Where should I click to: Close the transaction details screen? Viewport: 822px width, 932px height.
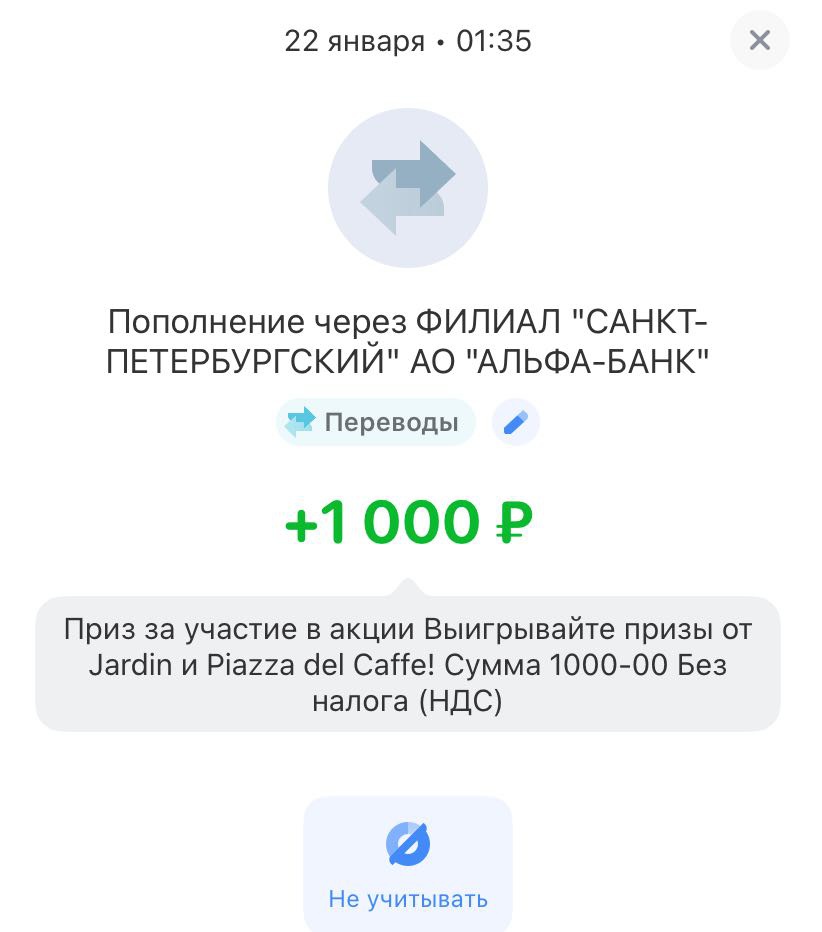point(759,41)
